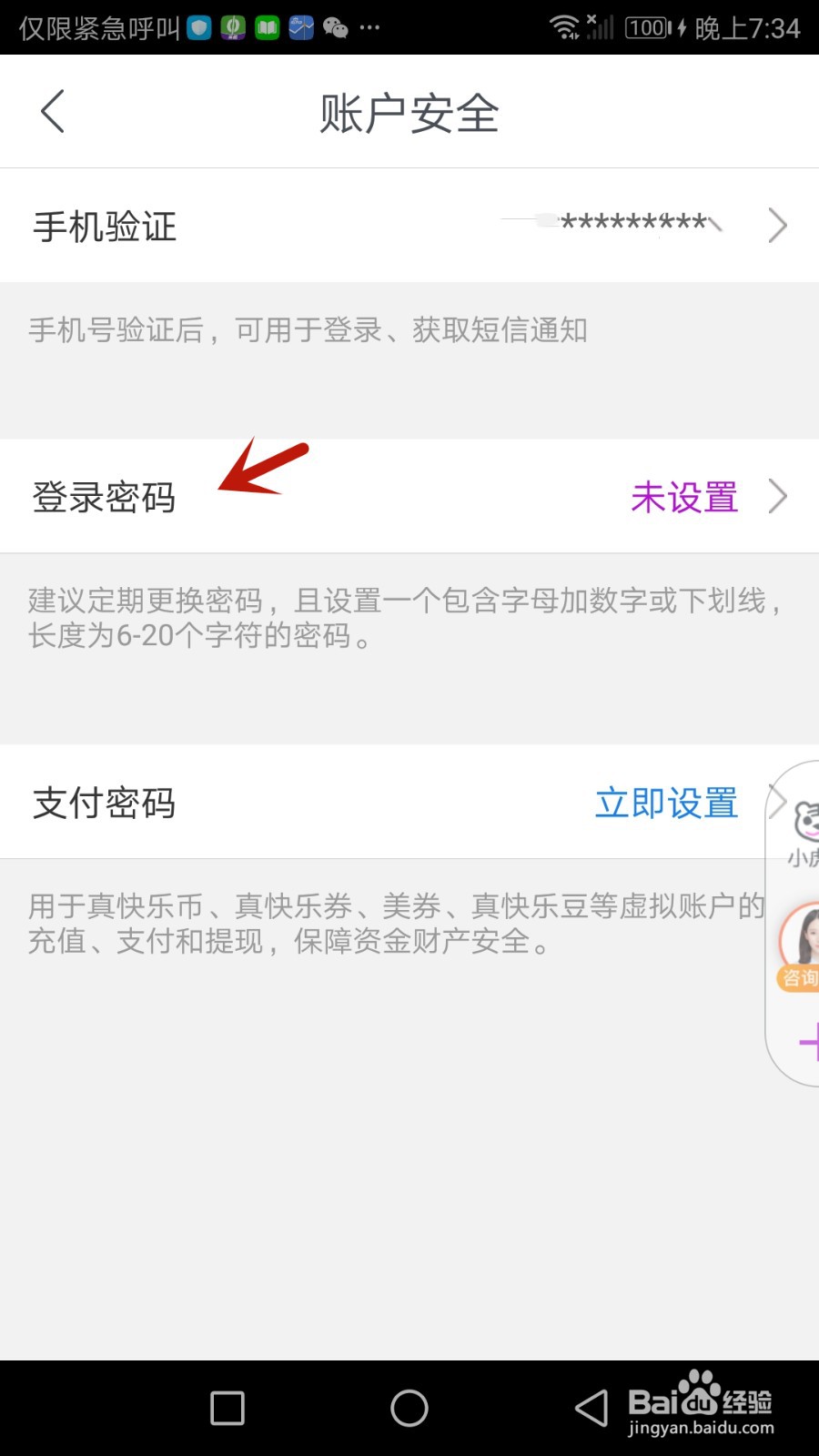Screen dimensions: 819x1456
Task: Expand the 手机验证 row chevron
Action: tap(777, 225)
